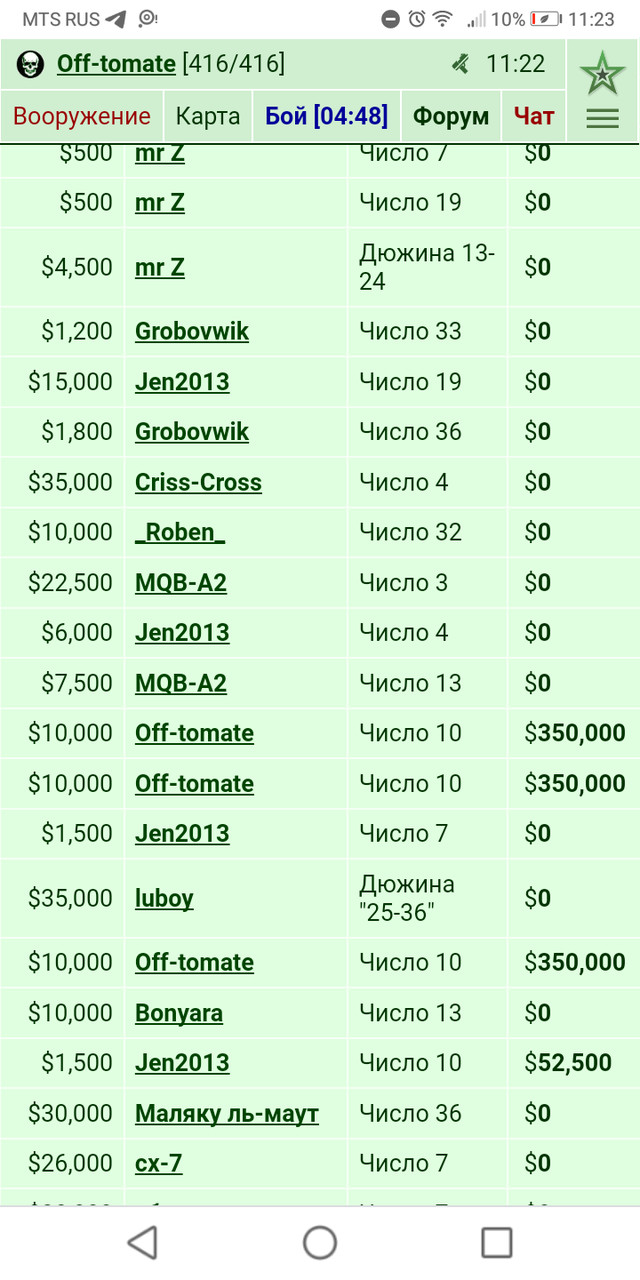640x1280 pixels.
Task: Open _Roben_ player profile
Action: [180, 532]
